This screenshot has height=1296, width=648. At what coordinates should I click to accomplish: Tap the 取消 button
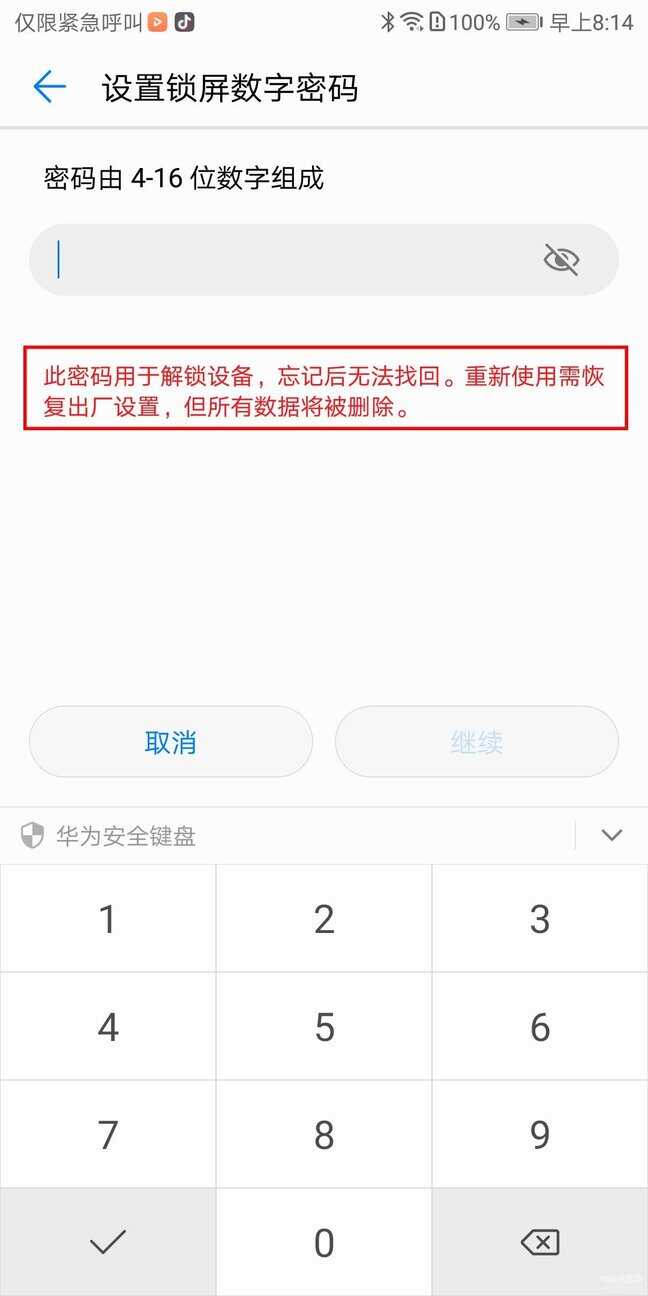pyautogui.click(x=171, y=742)
